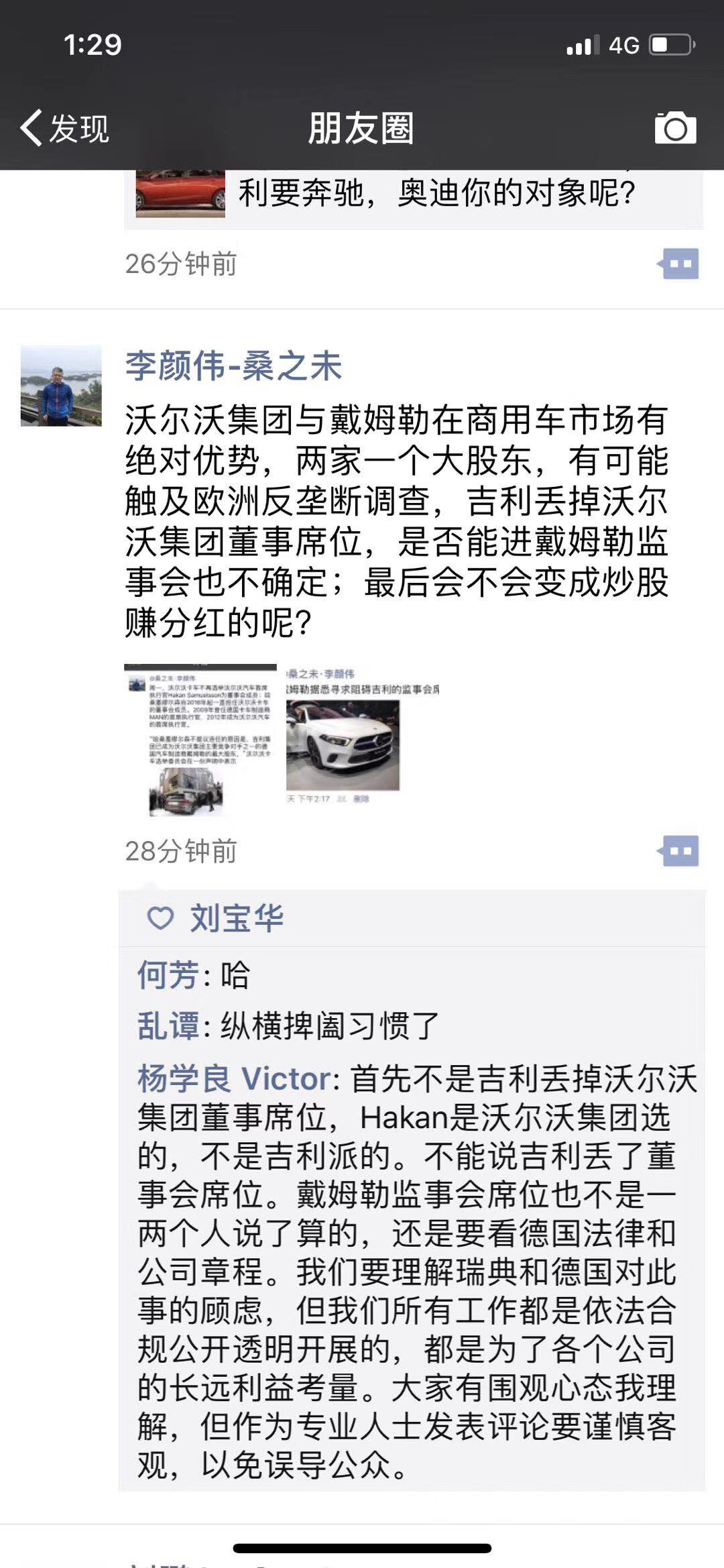Open comment menu for 26分钟前 post
This screenshot has width=724, height=1568.
[x=680, y=264]
